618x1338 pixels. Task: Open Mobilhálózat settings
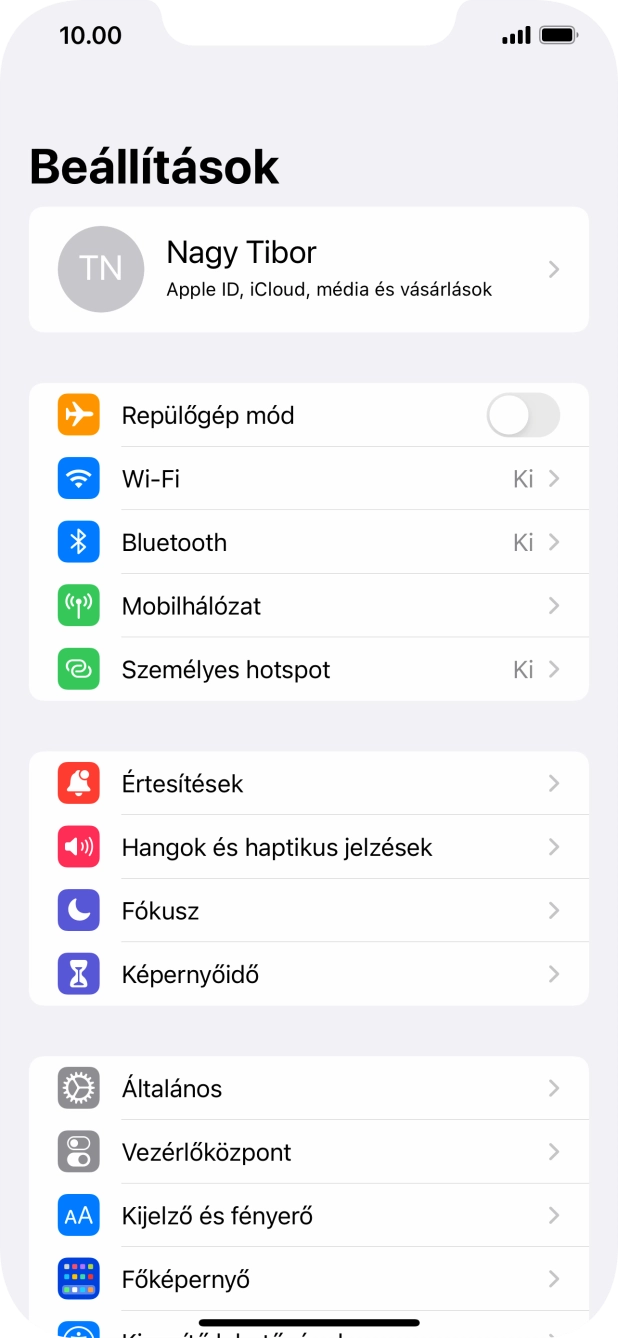pos(308,606)
